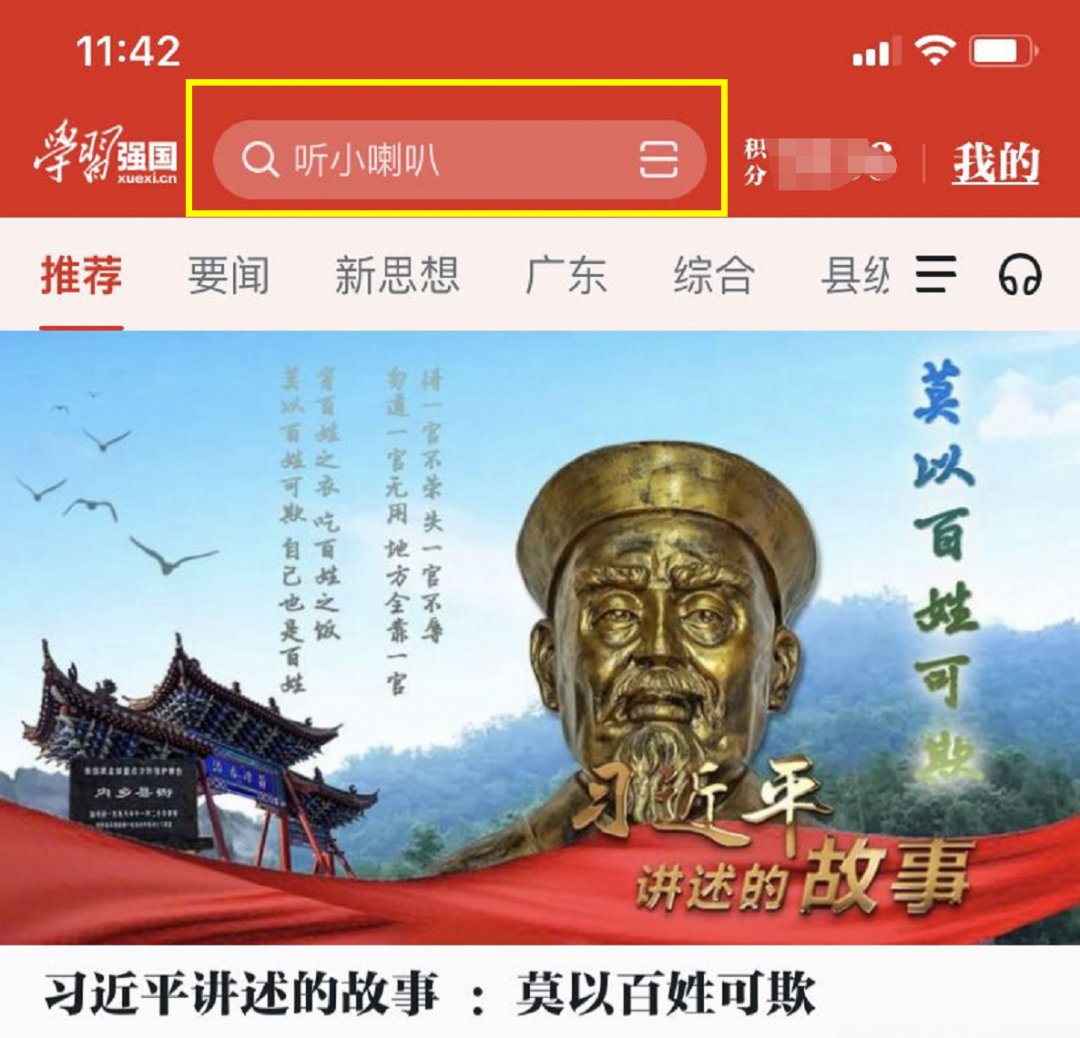Select the 新思想 tab
The image size is (1080, 1038).
coord(397,275)
